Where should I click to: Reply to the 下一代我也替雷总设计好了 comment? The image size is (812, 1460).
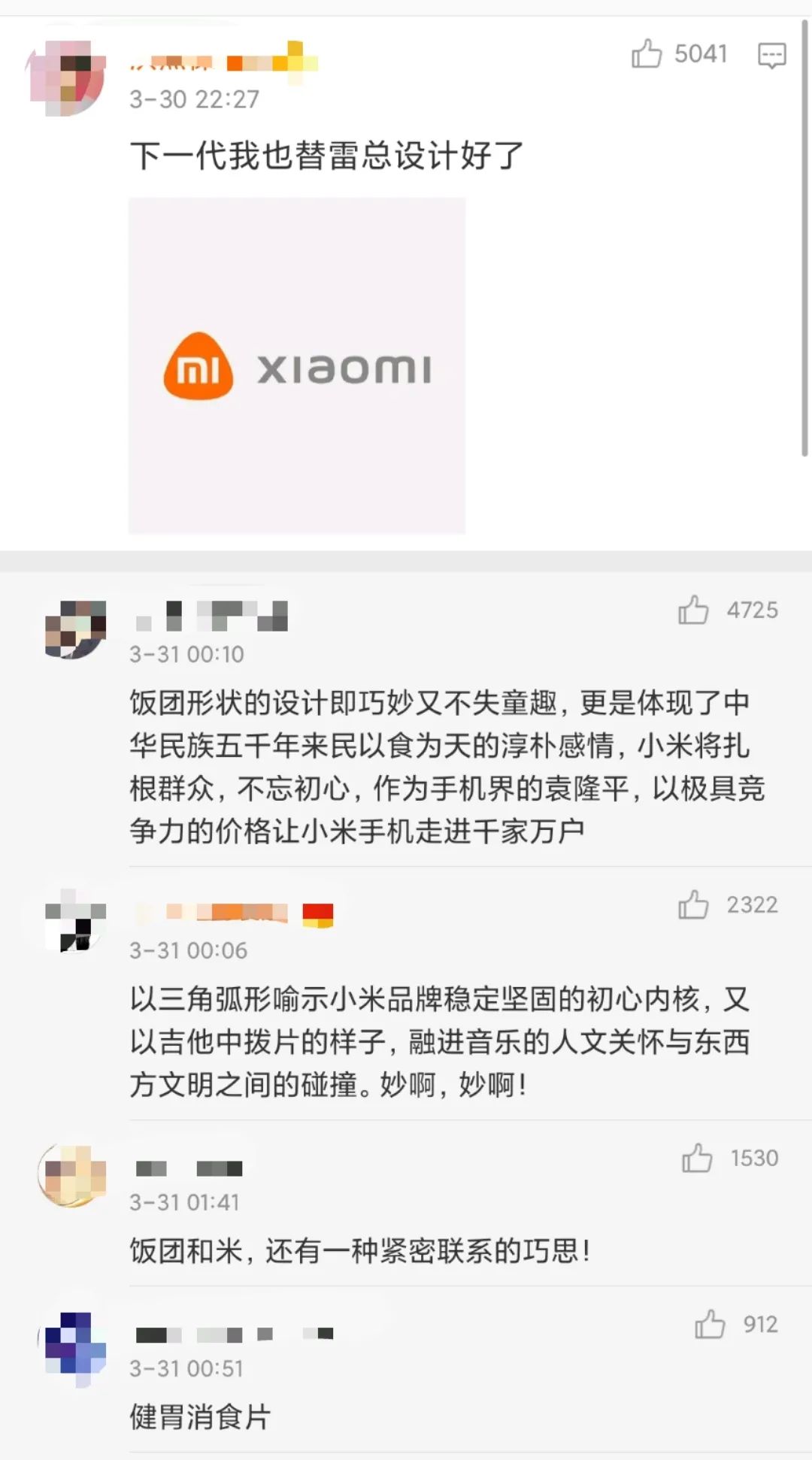(771, 55)
